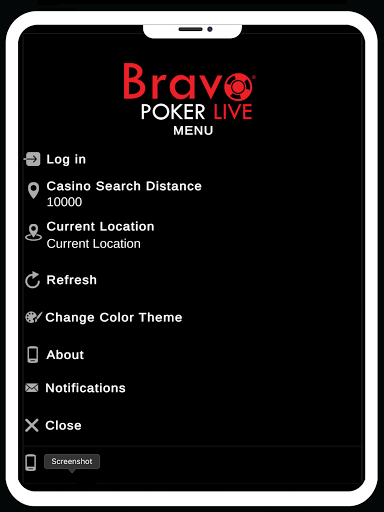Open the Log in option
Screen dimensions: 384x512
tap(192, 159)
